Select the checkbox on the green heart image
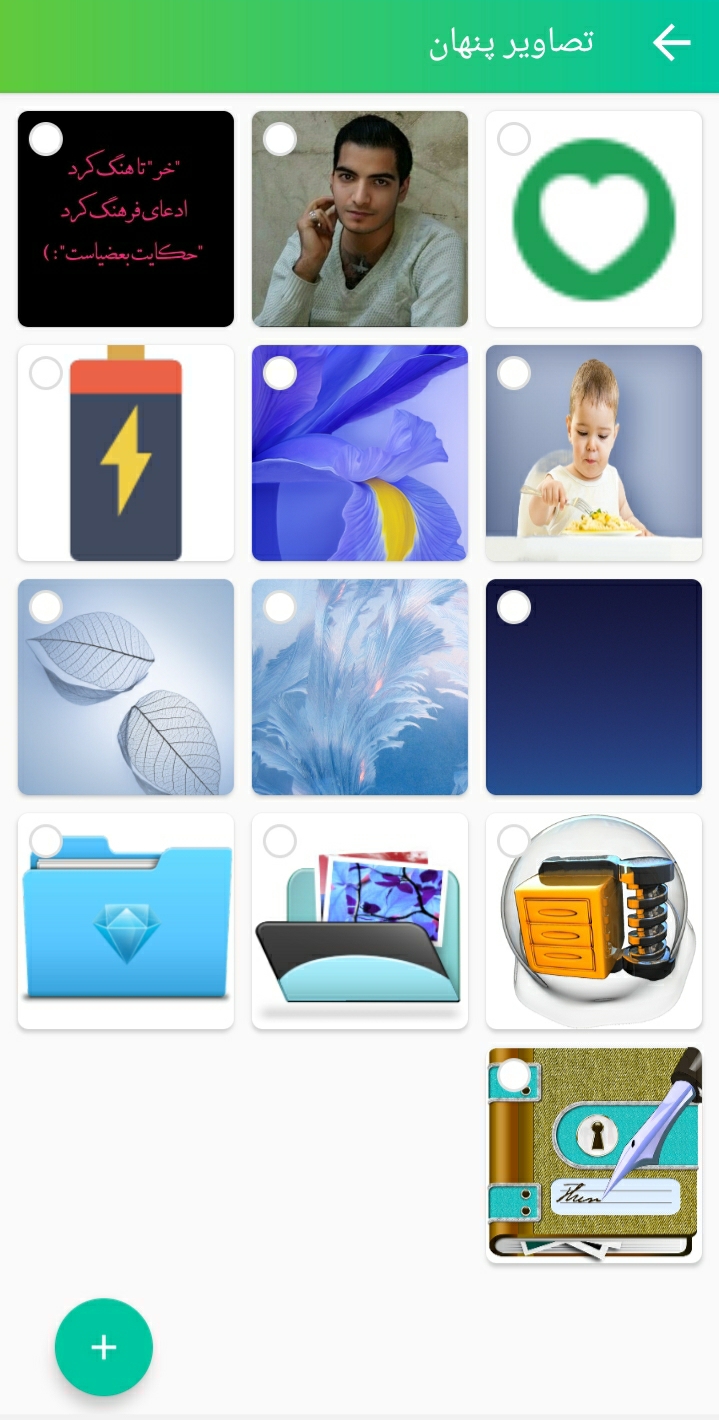Screen dimensions: 719x1420 [514, 139]
